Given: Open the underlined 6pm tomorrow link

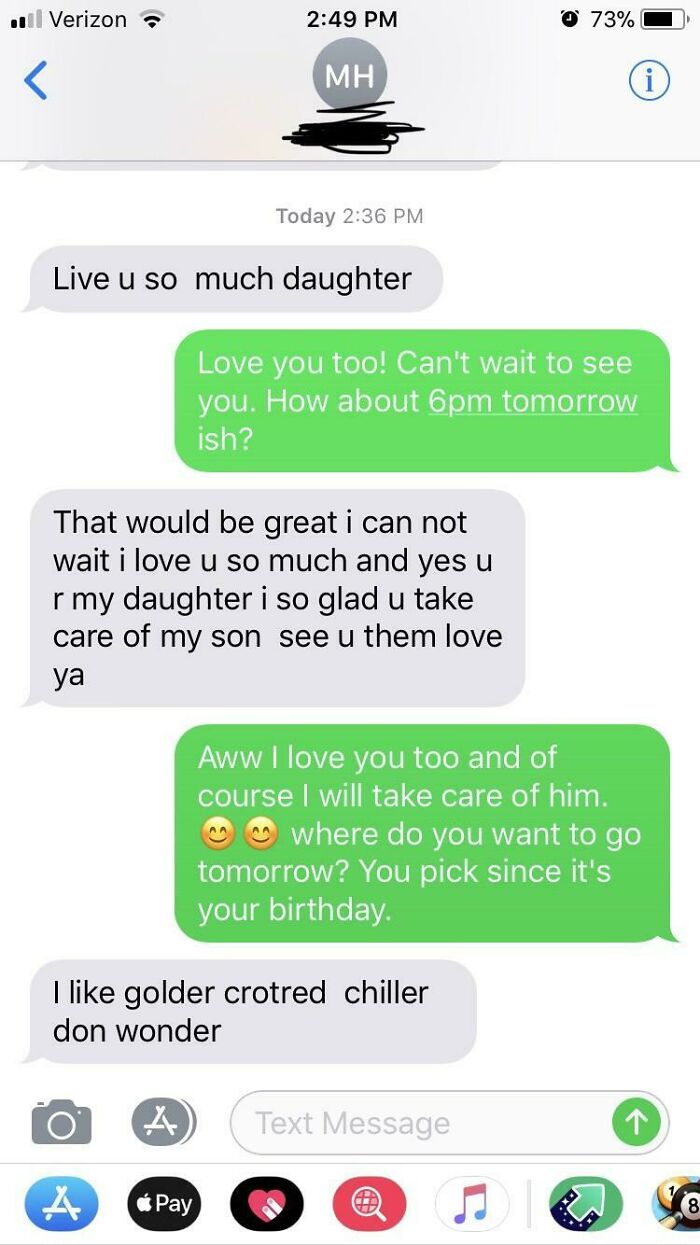Looking at the screenshot, I should [532, 401].
